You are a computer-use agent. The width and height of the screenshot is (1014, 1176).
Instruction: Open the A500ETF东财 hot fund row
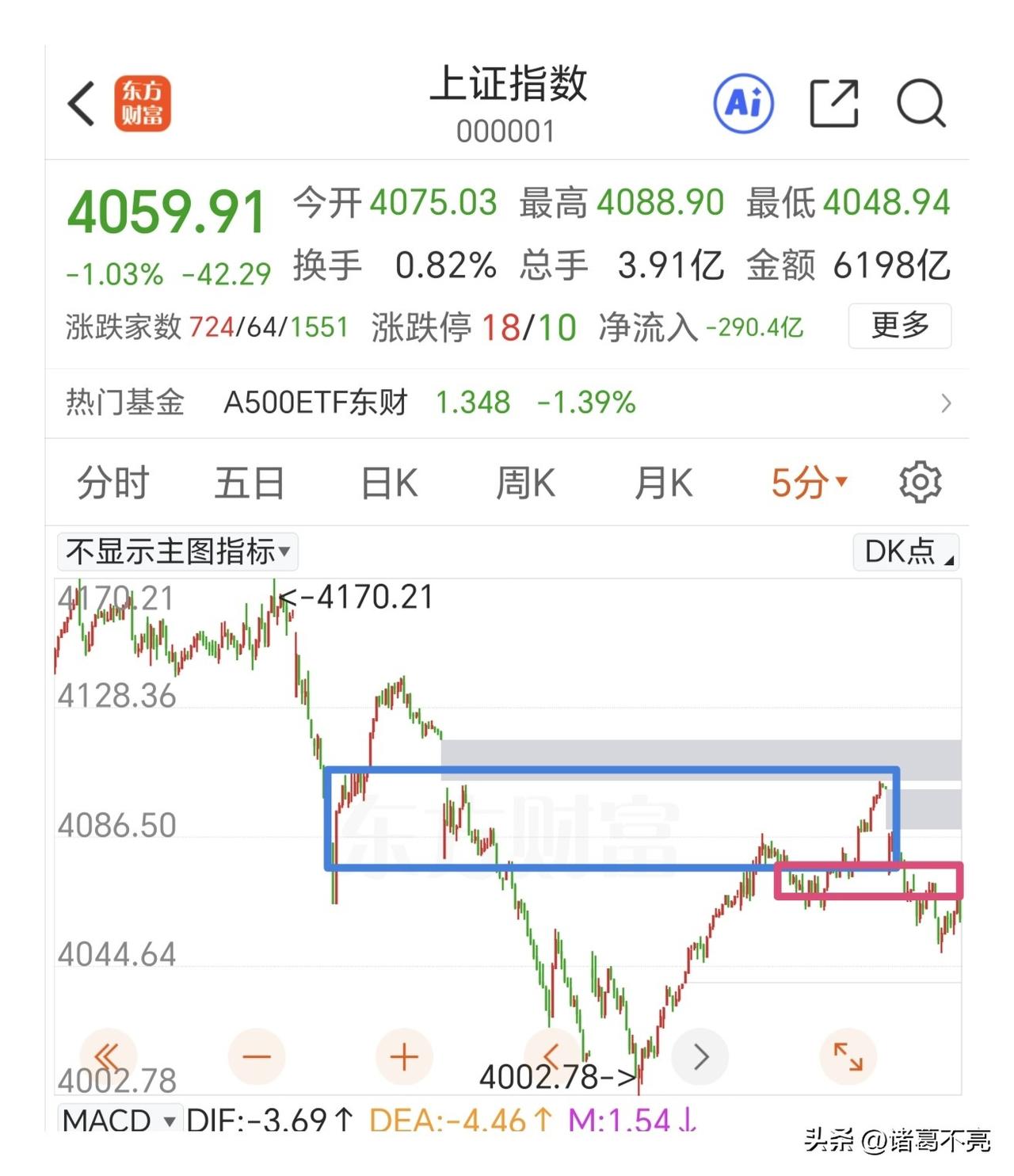507,403
